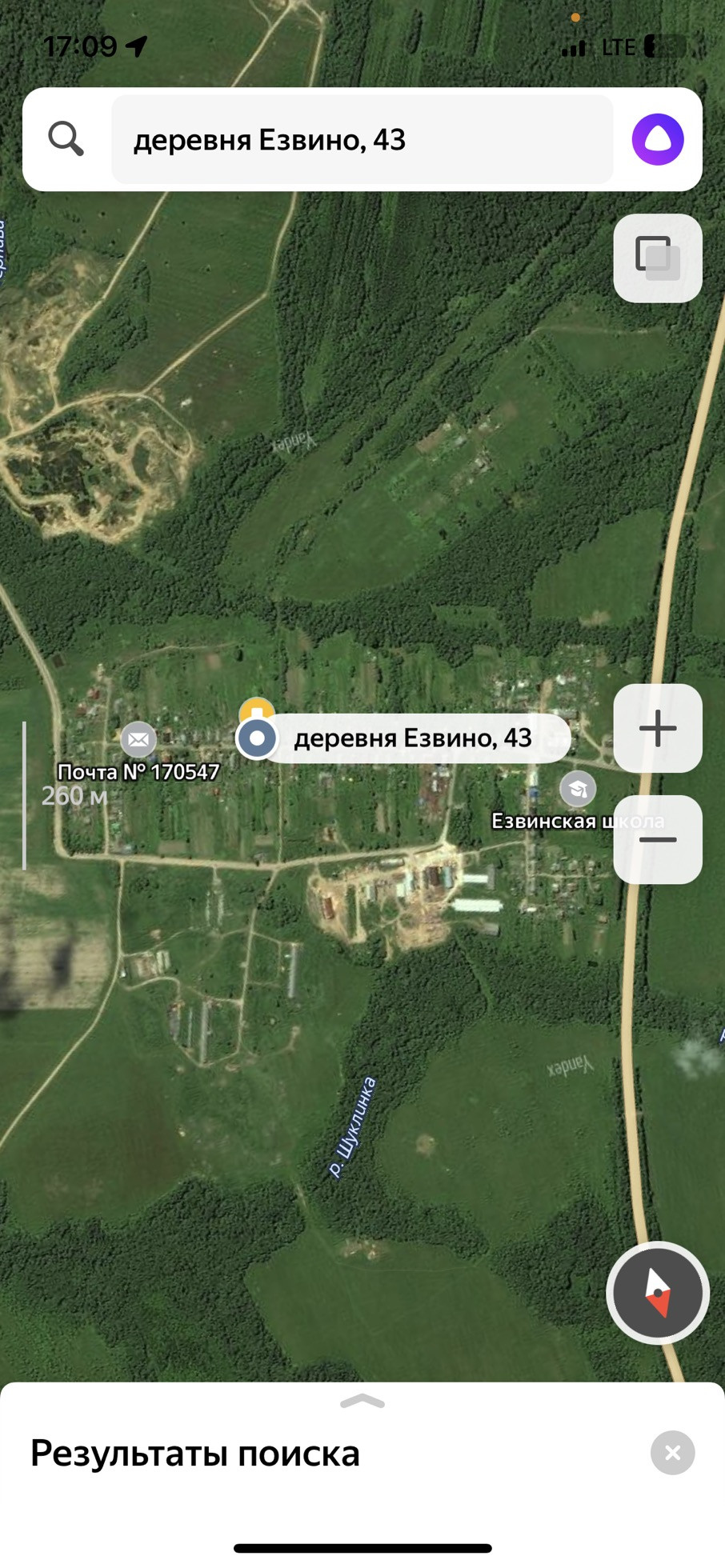The height and width of the screenshot is (1568, 725).
Task: Open the Почта № 170547 map marker
Action: click(138, 740)
